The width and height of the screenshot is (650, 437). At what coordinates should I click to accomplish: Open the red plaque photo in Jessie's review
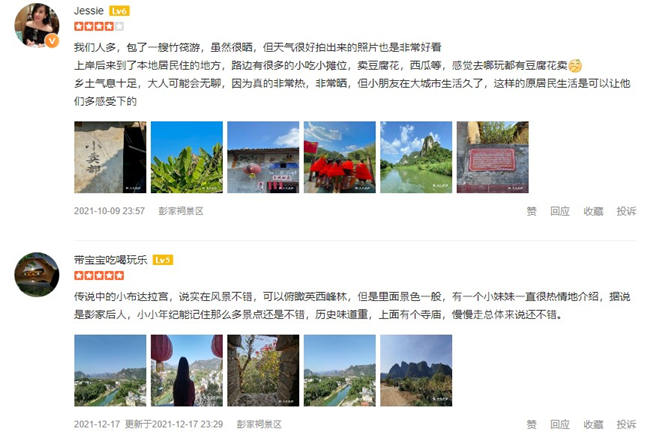pos(491,157)
